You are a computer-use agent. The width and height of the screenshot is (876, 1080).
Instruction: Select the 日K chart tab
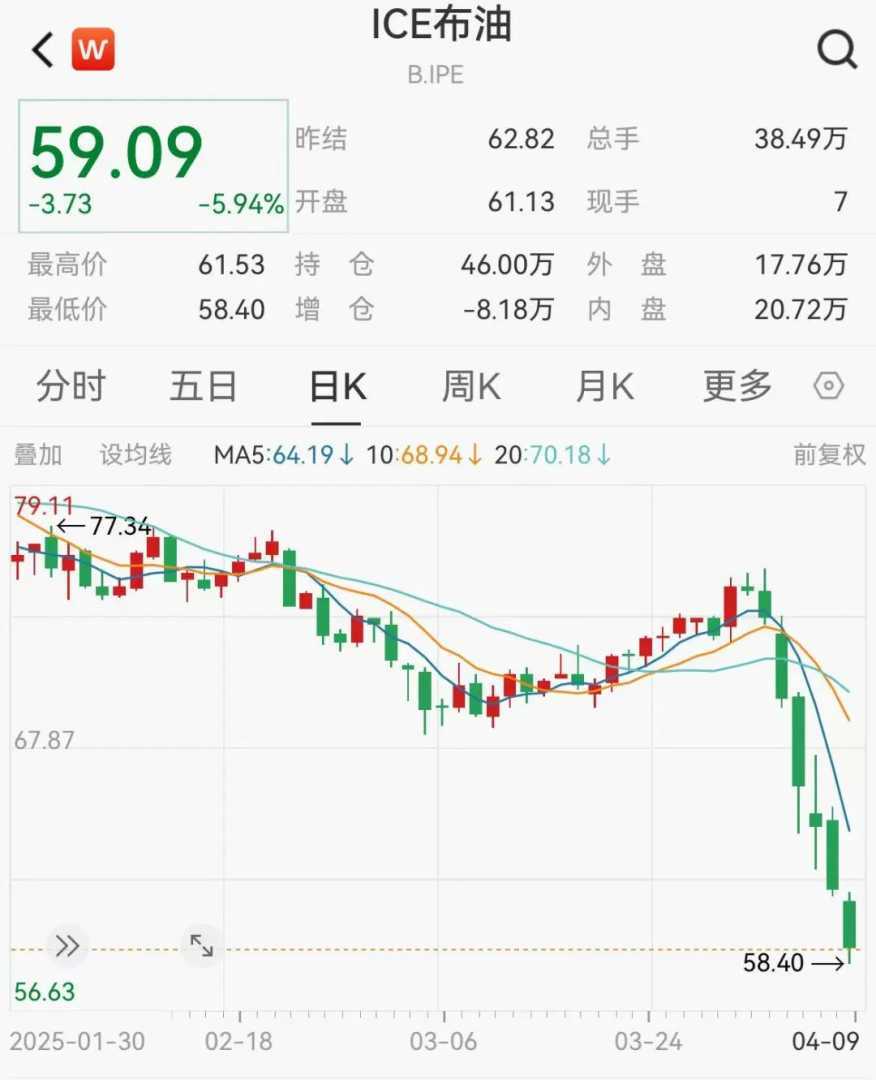(x=337, y=385)
